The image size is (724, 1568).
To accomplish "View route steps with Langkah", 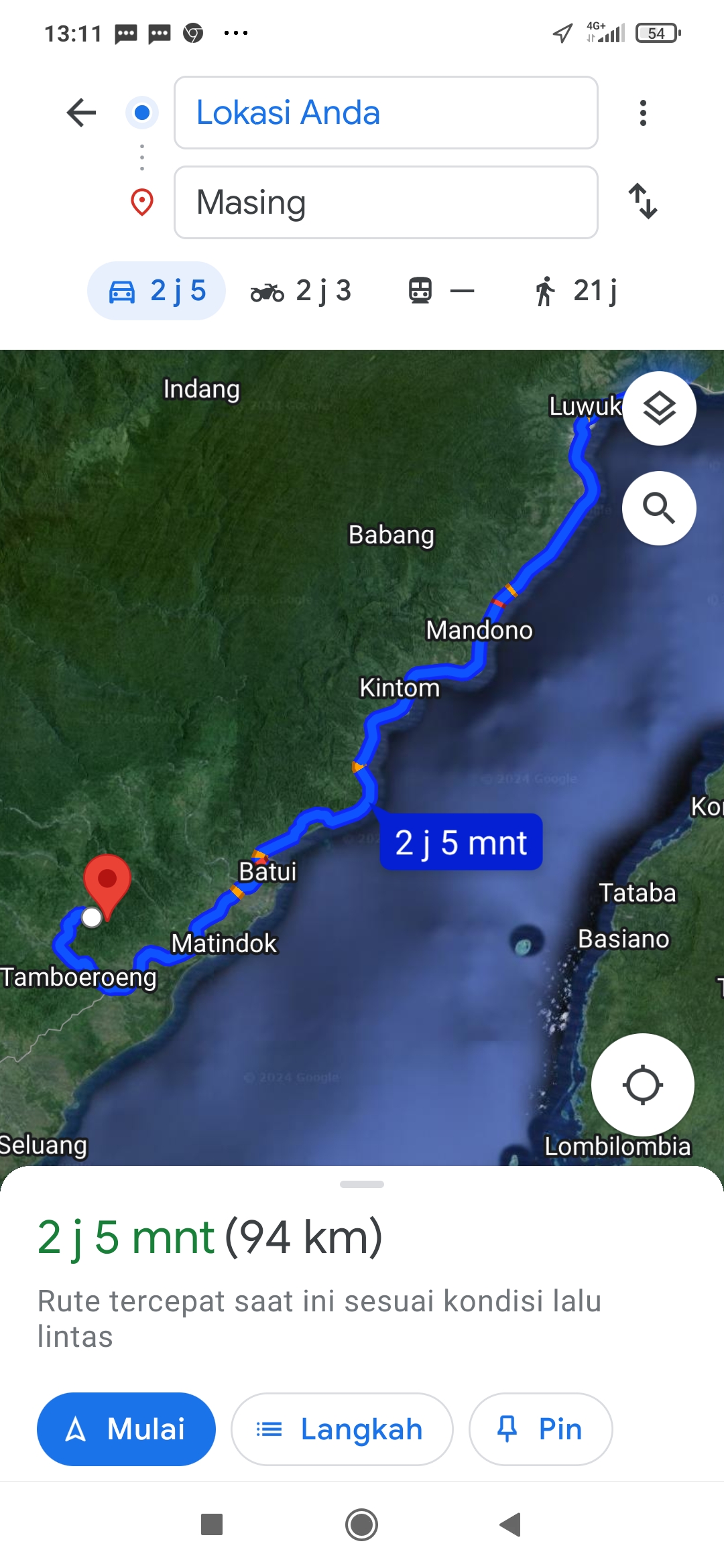I will [x=342, y=1429].
